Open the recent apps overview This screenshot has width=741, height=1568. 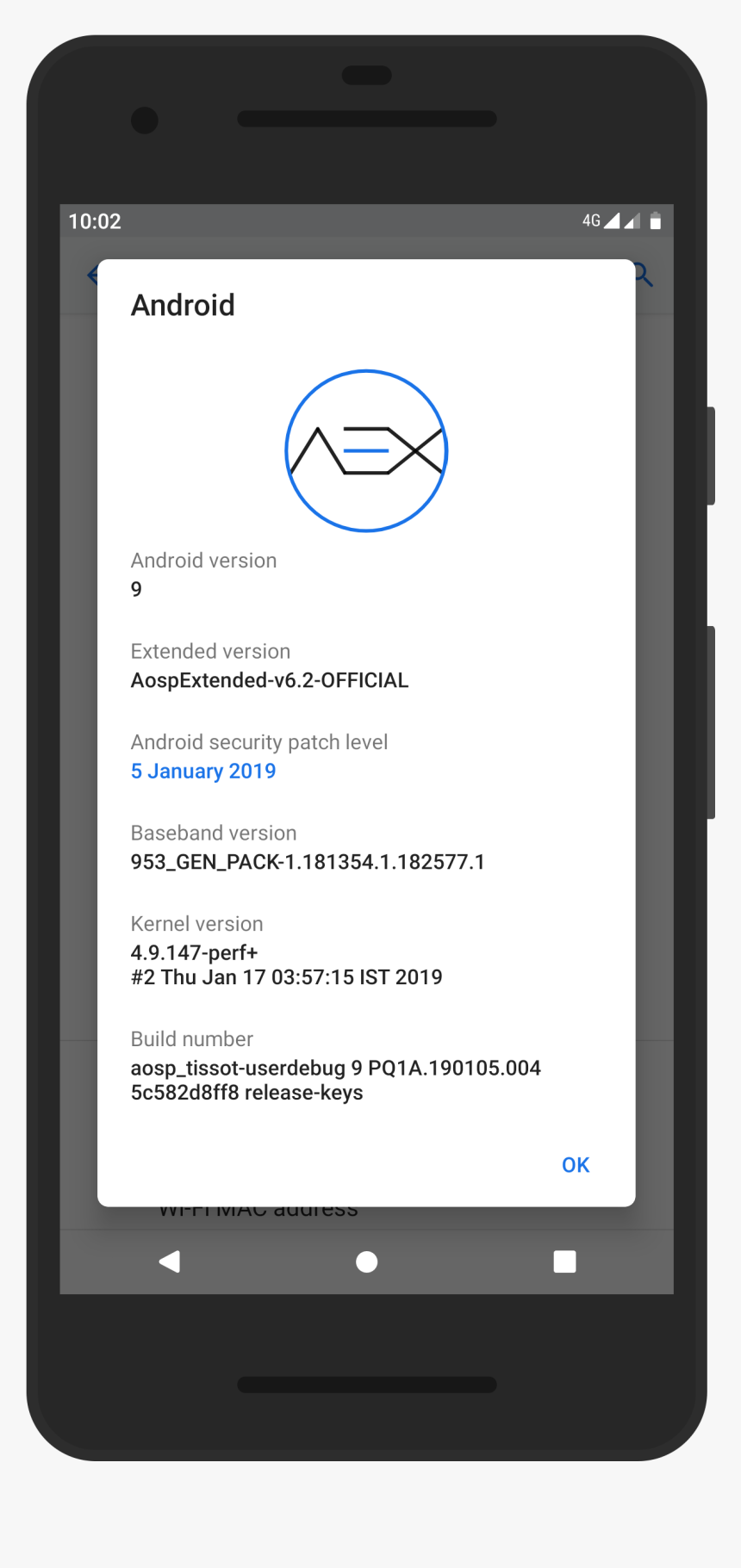click(x=564, y=1261)
